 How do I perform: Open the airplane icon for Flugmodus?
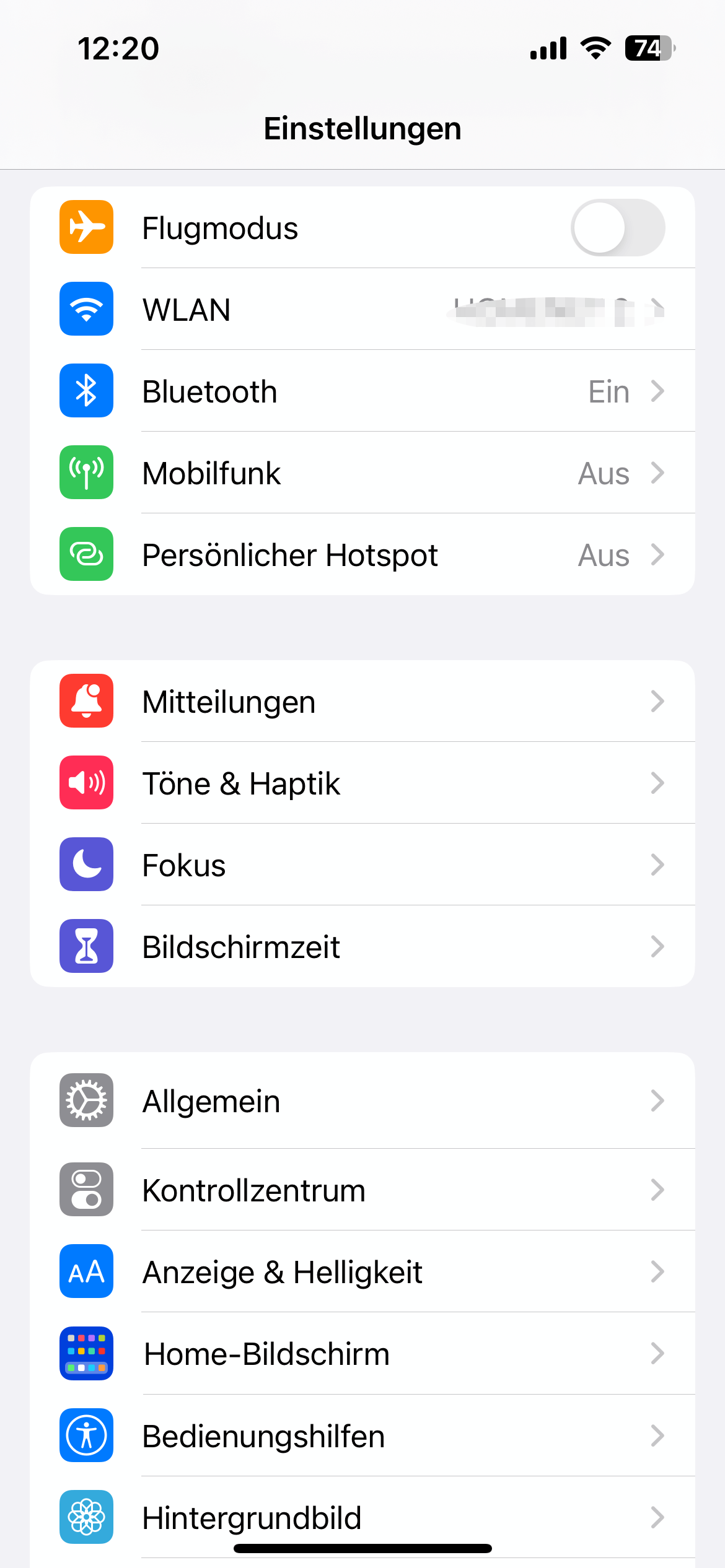(x=86, y=227)
